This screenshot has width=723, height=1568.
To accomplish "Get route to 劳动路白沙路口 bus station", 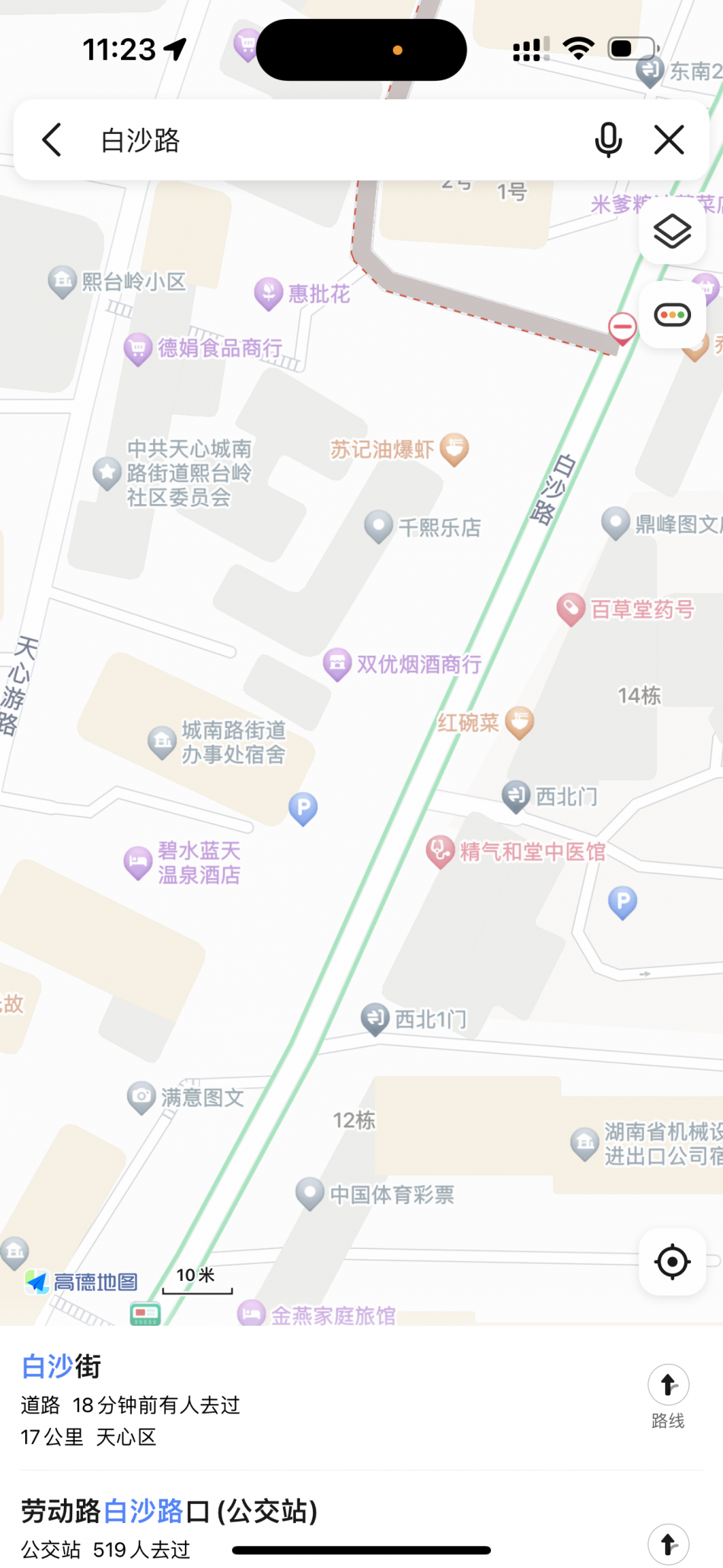I will coord(667,1544).
